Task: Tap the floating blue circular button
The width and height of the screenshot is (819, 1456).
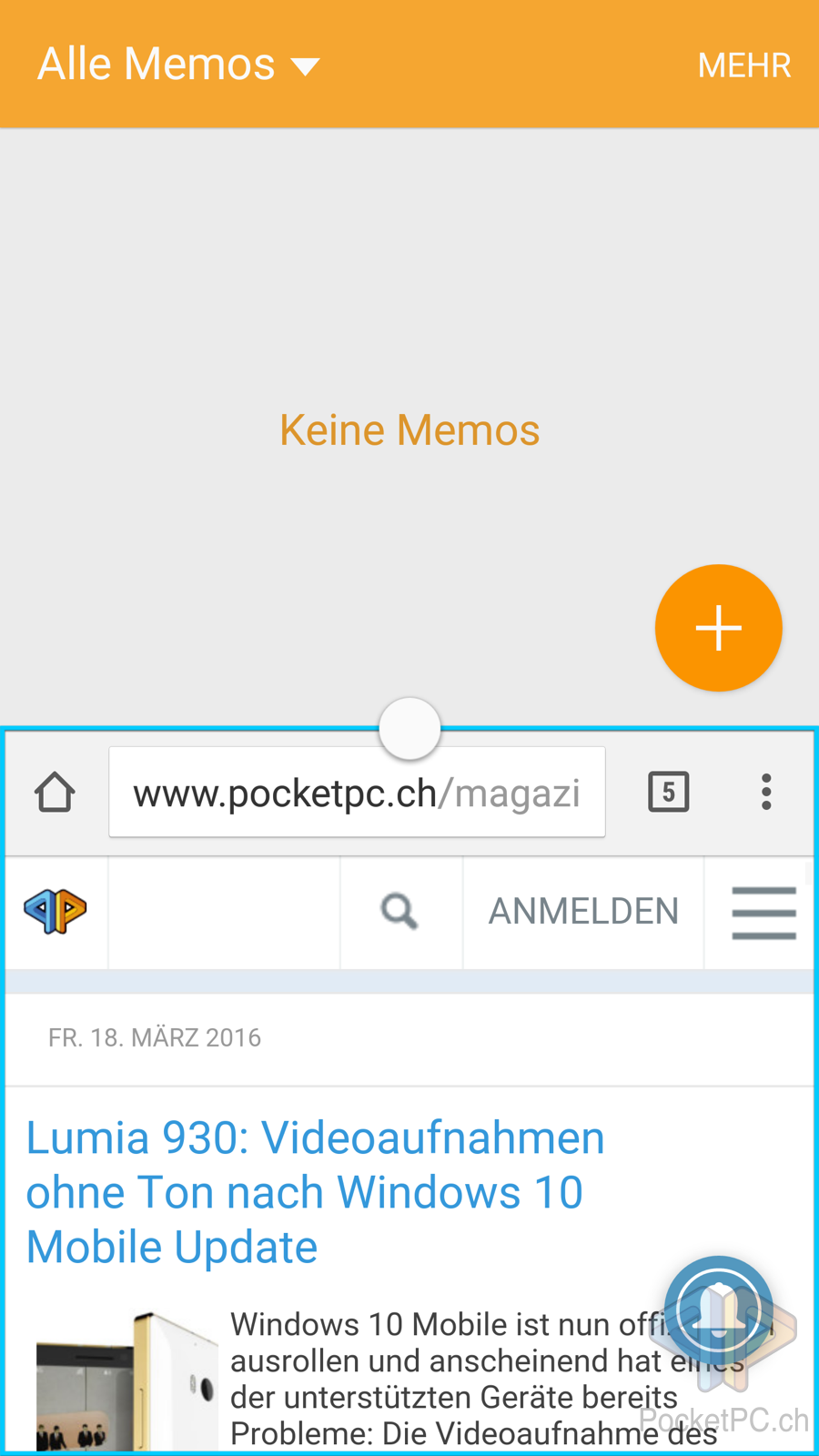Action: coord(719,1310)
